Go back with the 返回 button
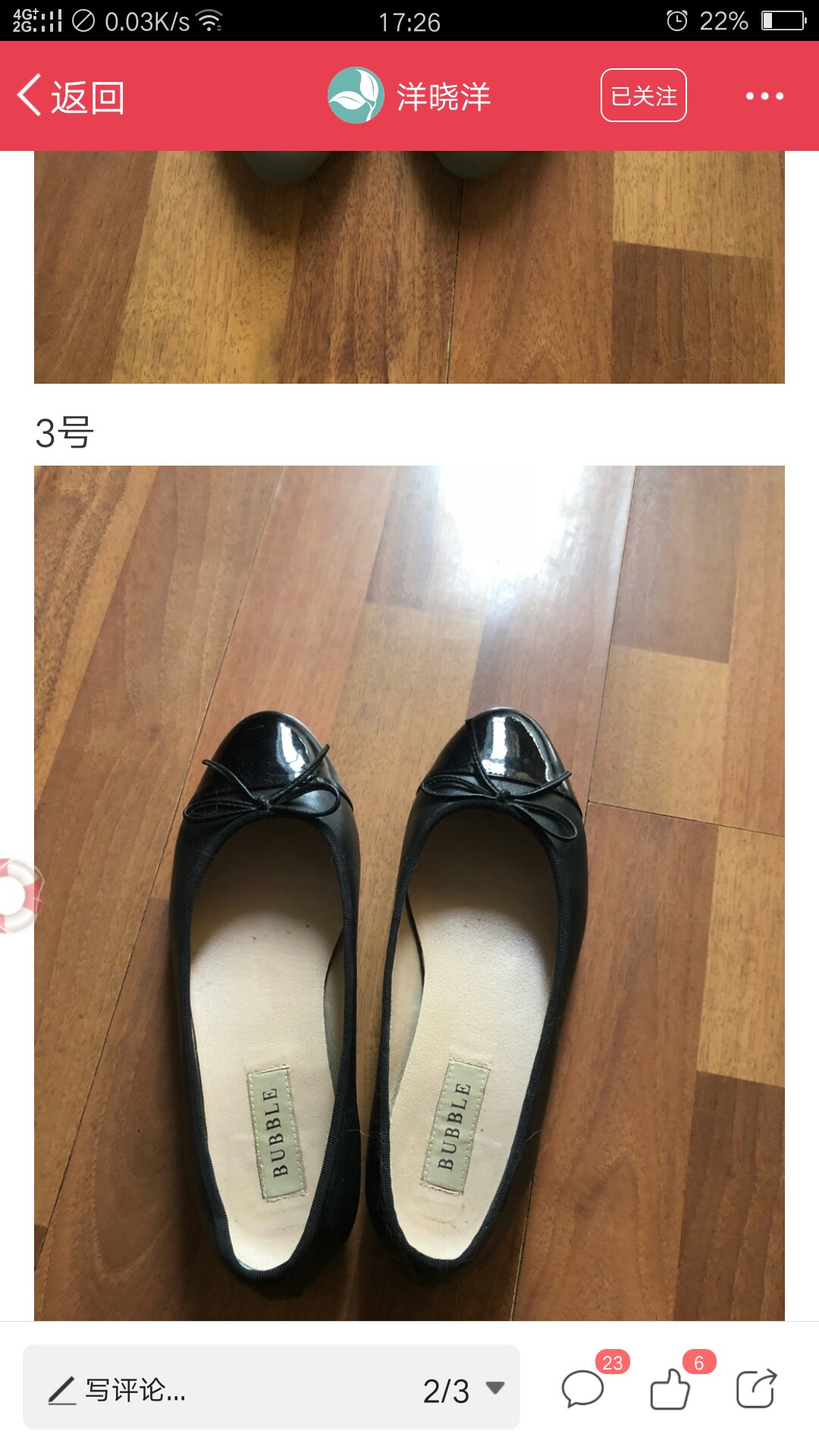This screenshot has width=819, height=1456. click(71, 97)
